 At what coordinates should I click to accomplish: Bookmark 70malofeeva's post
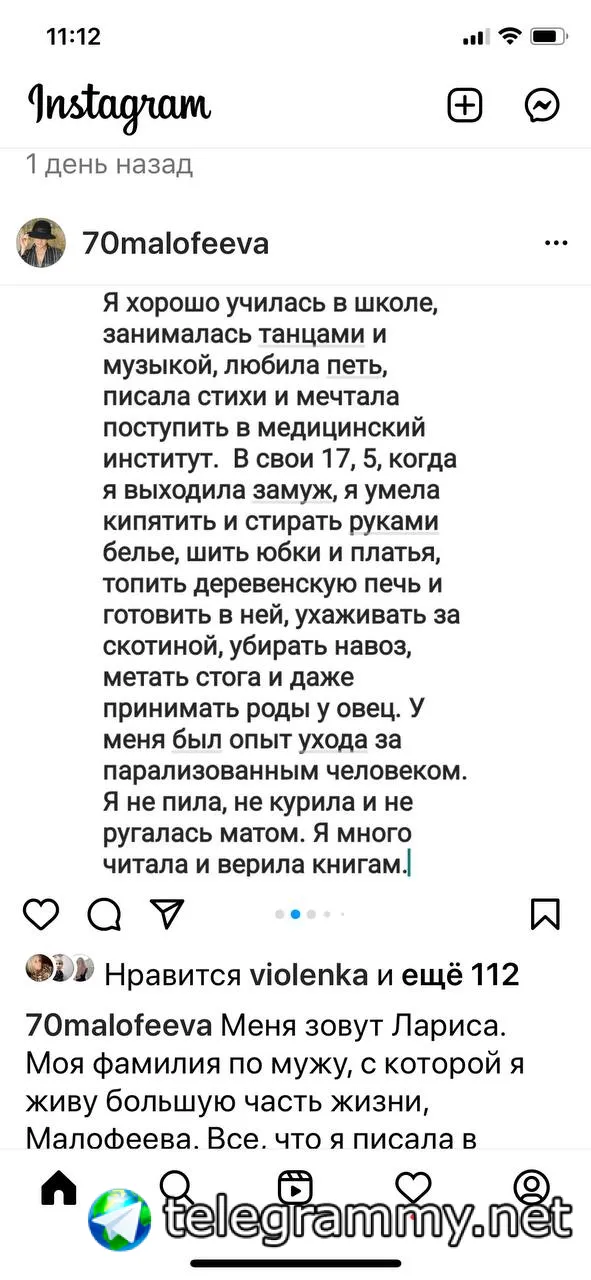[x=545, y=913]
